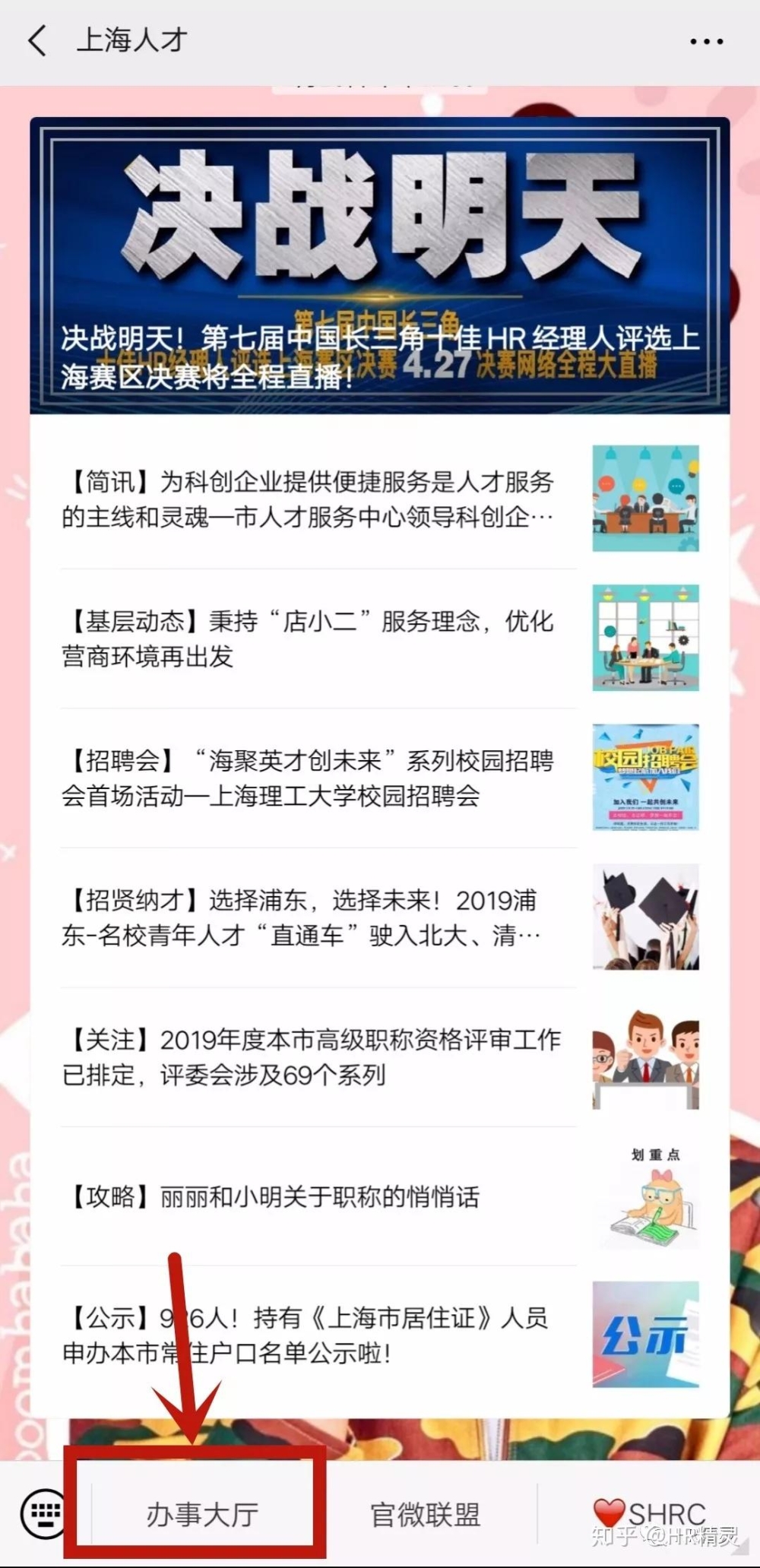760x1568 pixels.
Task: Open the SHRC menu
Action: click(650, 1514)
